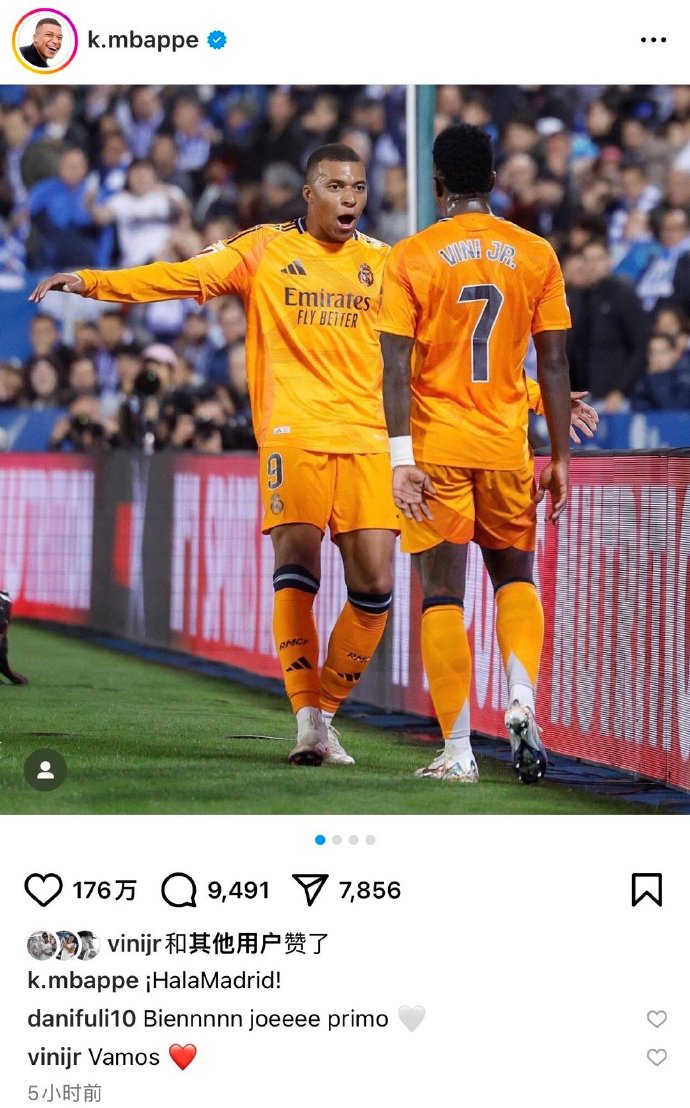Screen dimensions: 690x1108
Task: Open the post photo of the players
Action: pos(345,450)
